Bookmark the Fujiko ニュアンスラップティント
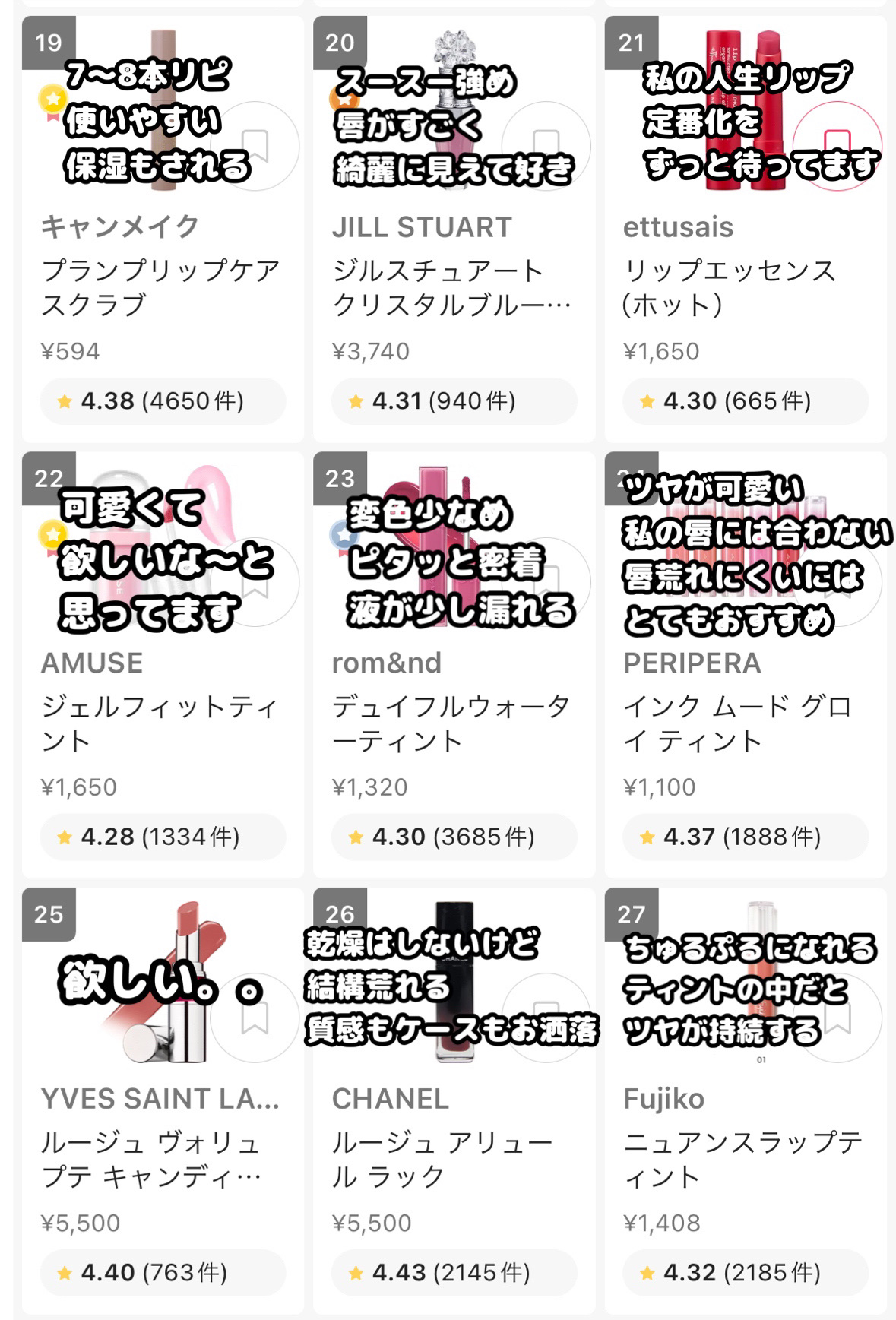The image size is (896, 1320). (837, 1018)
